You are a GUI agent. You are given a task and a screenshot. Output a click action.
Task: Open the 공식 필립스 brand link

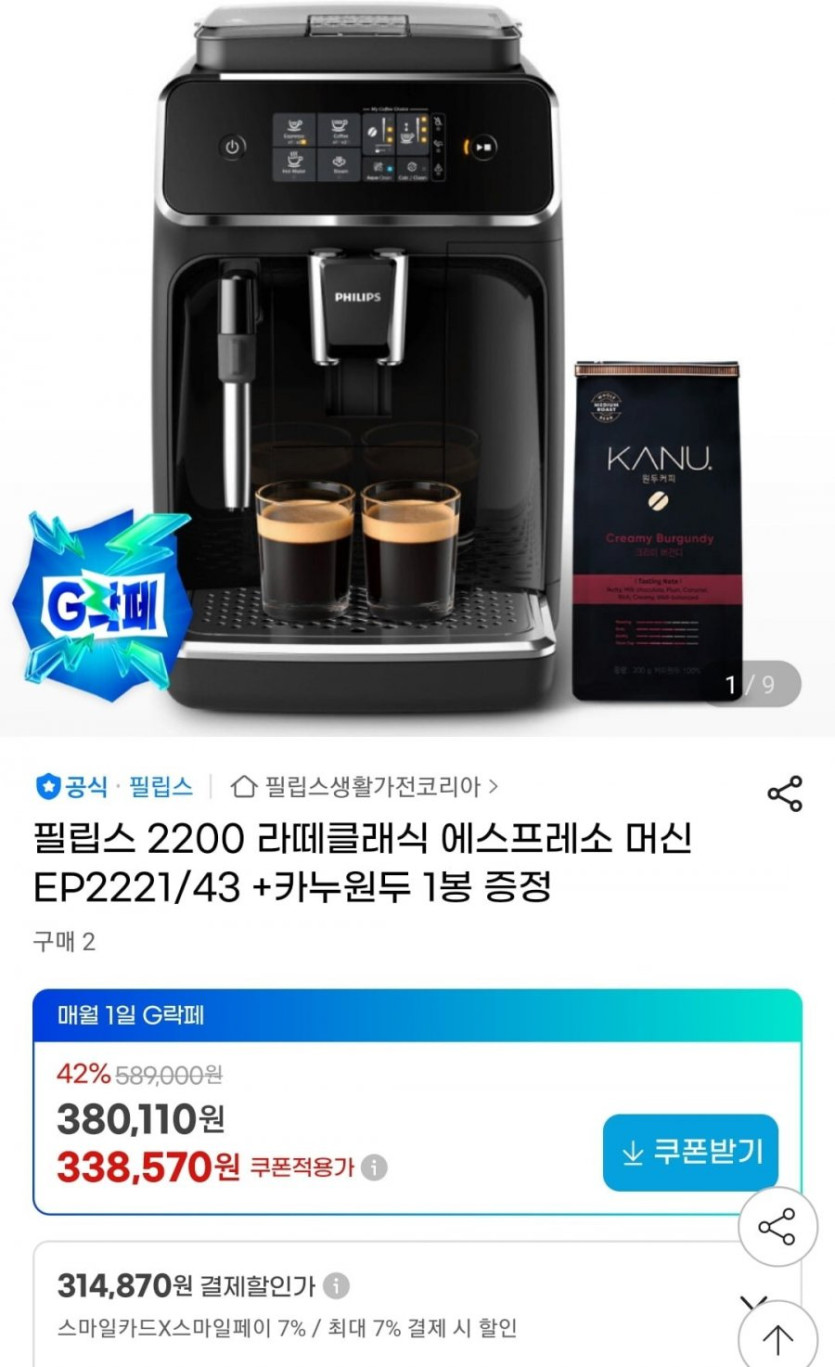pos(114,786)
